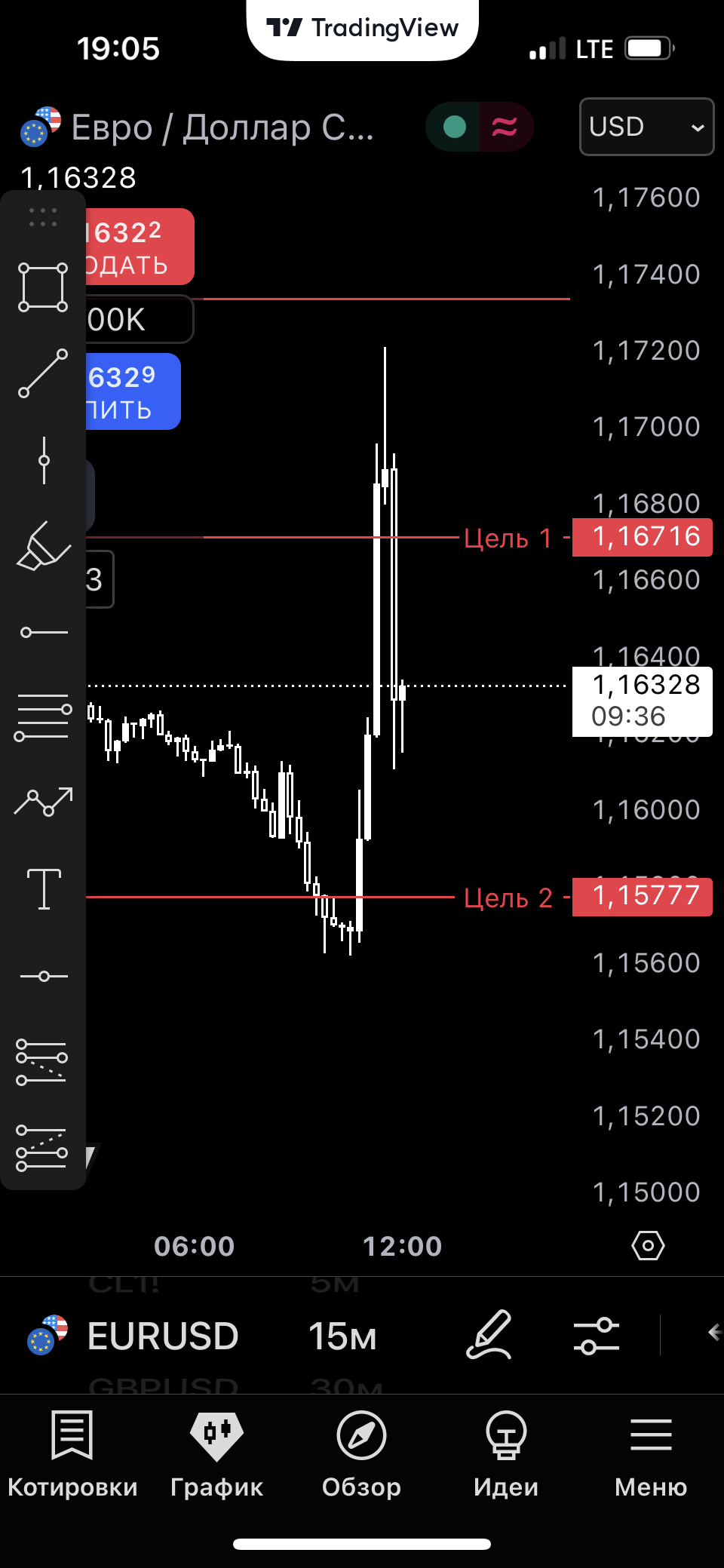Open chart settings hexagon icon
Viewport: 724px width, 1568px height.
648,1245
